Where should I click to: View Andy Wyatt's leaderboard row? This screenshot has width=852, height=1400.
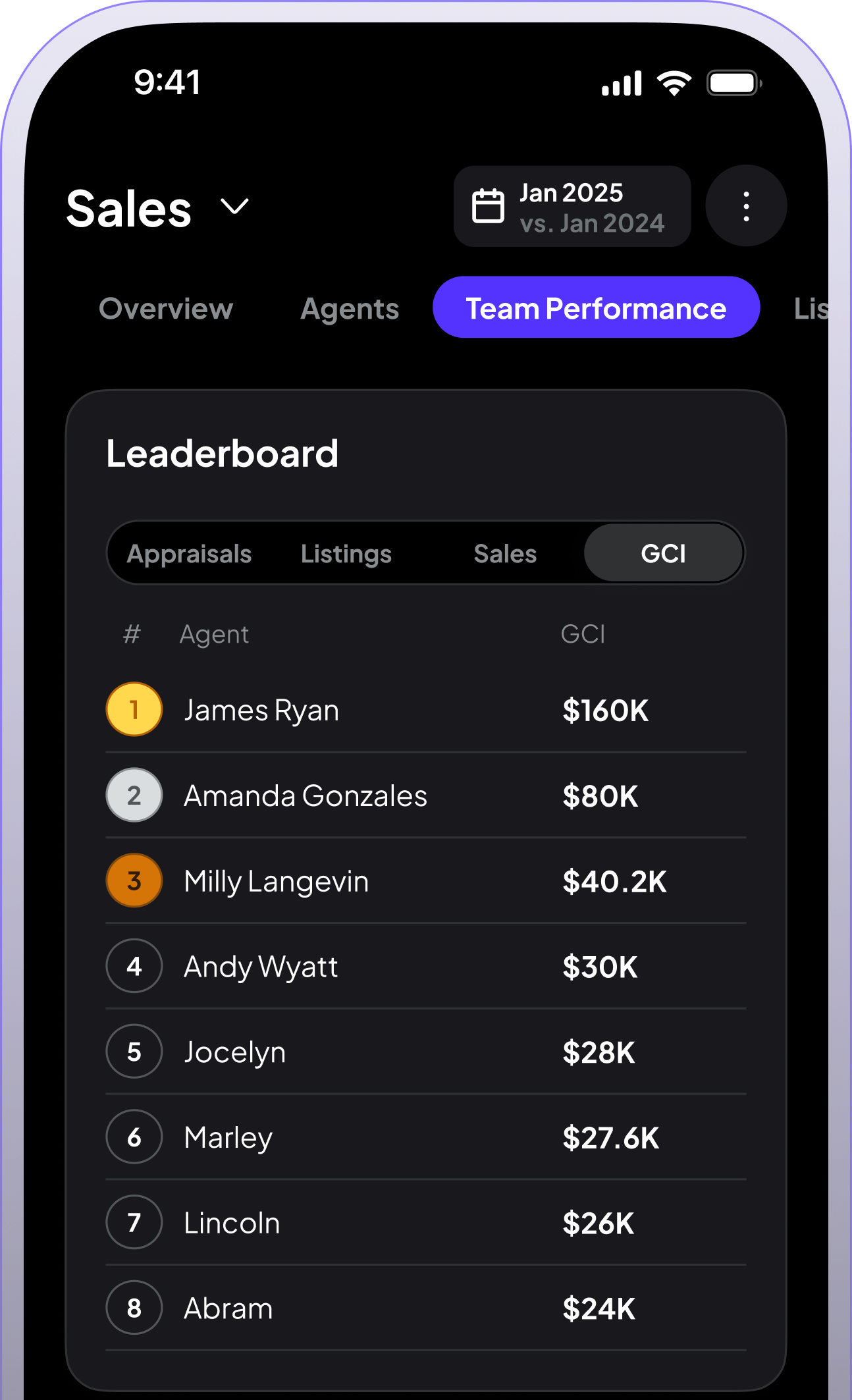tap(426, 966)
